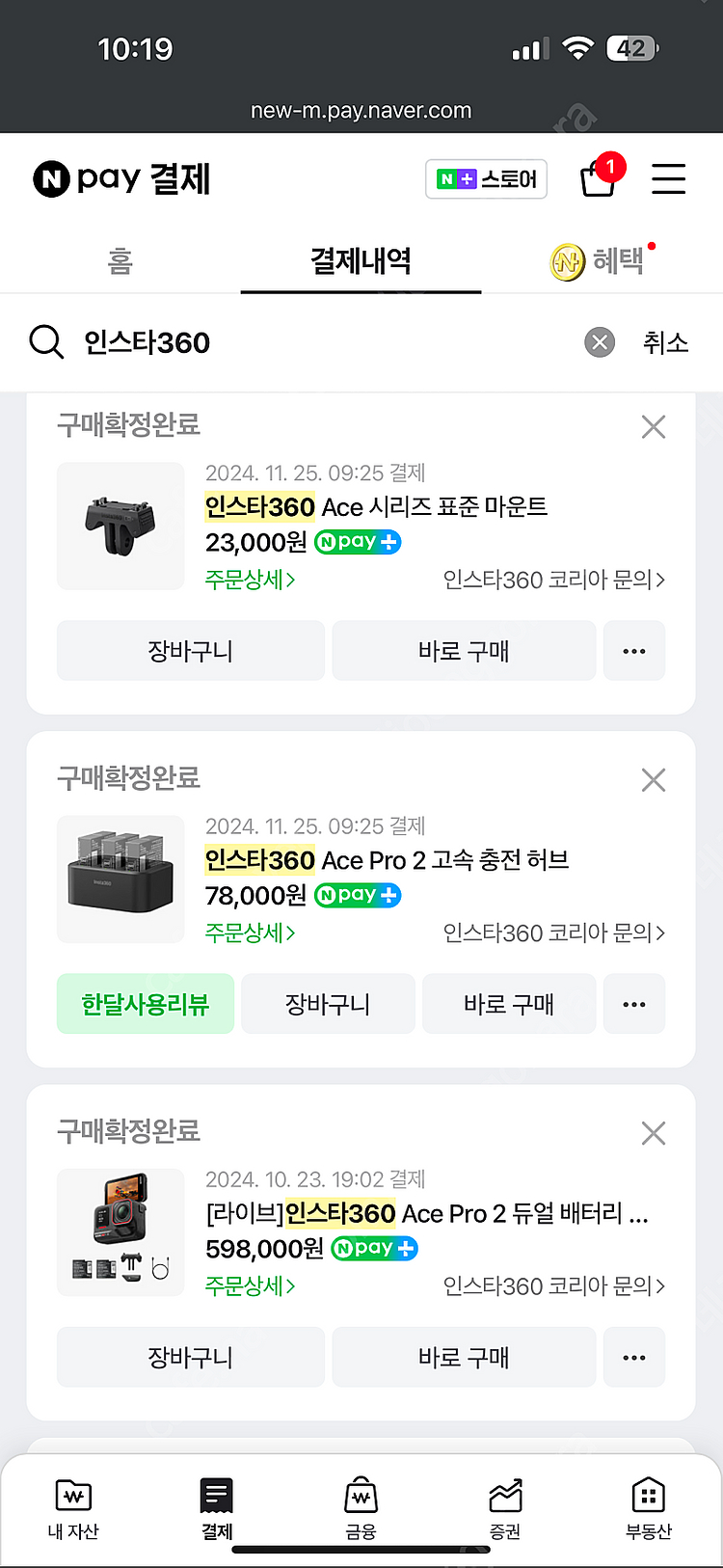
Task: Clear the 인스타360 search text
Action: point(600,342)
